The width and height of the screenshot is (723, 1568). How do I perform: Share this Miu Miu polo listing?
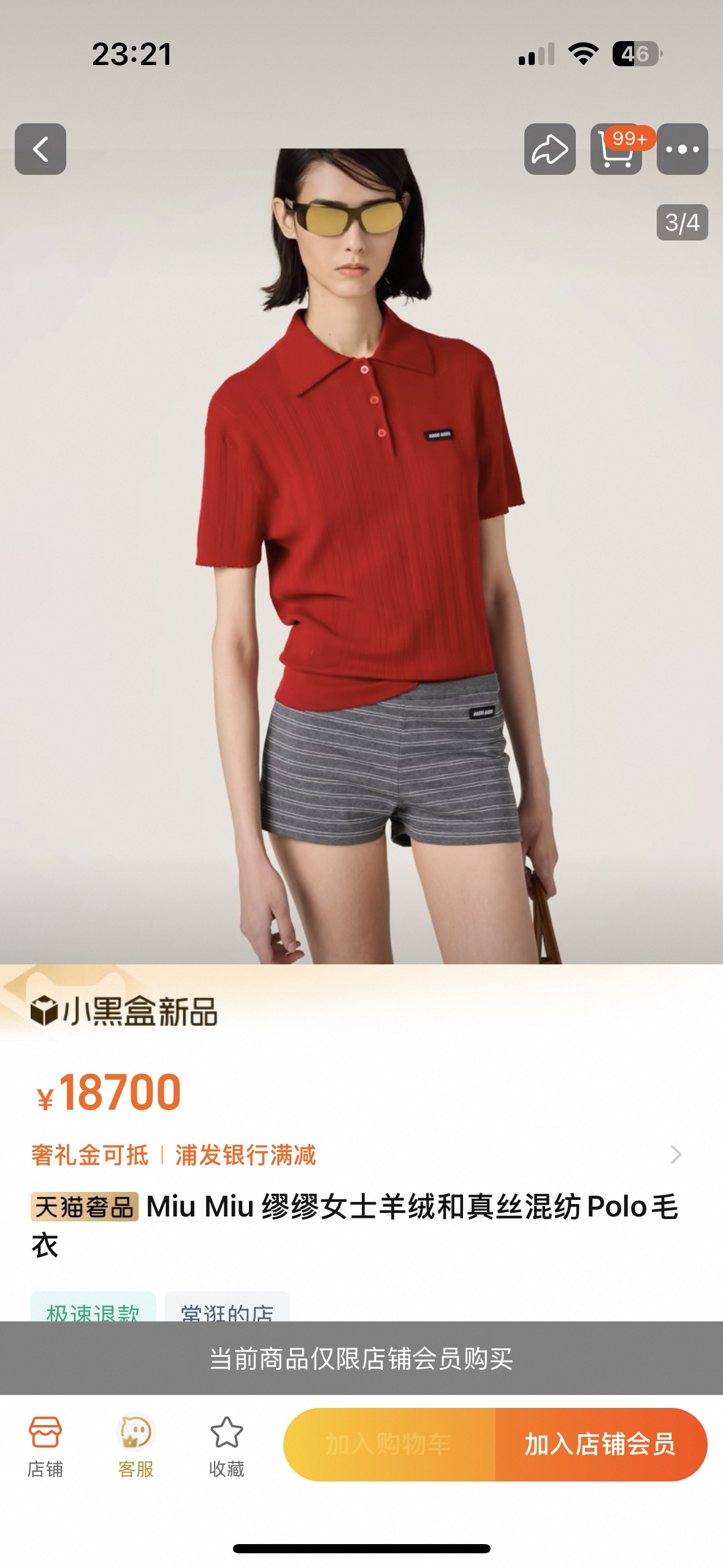click(549, 149)
